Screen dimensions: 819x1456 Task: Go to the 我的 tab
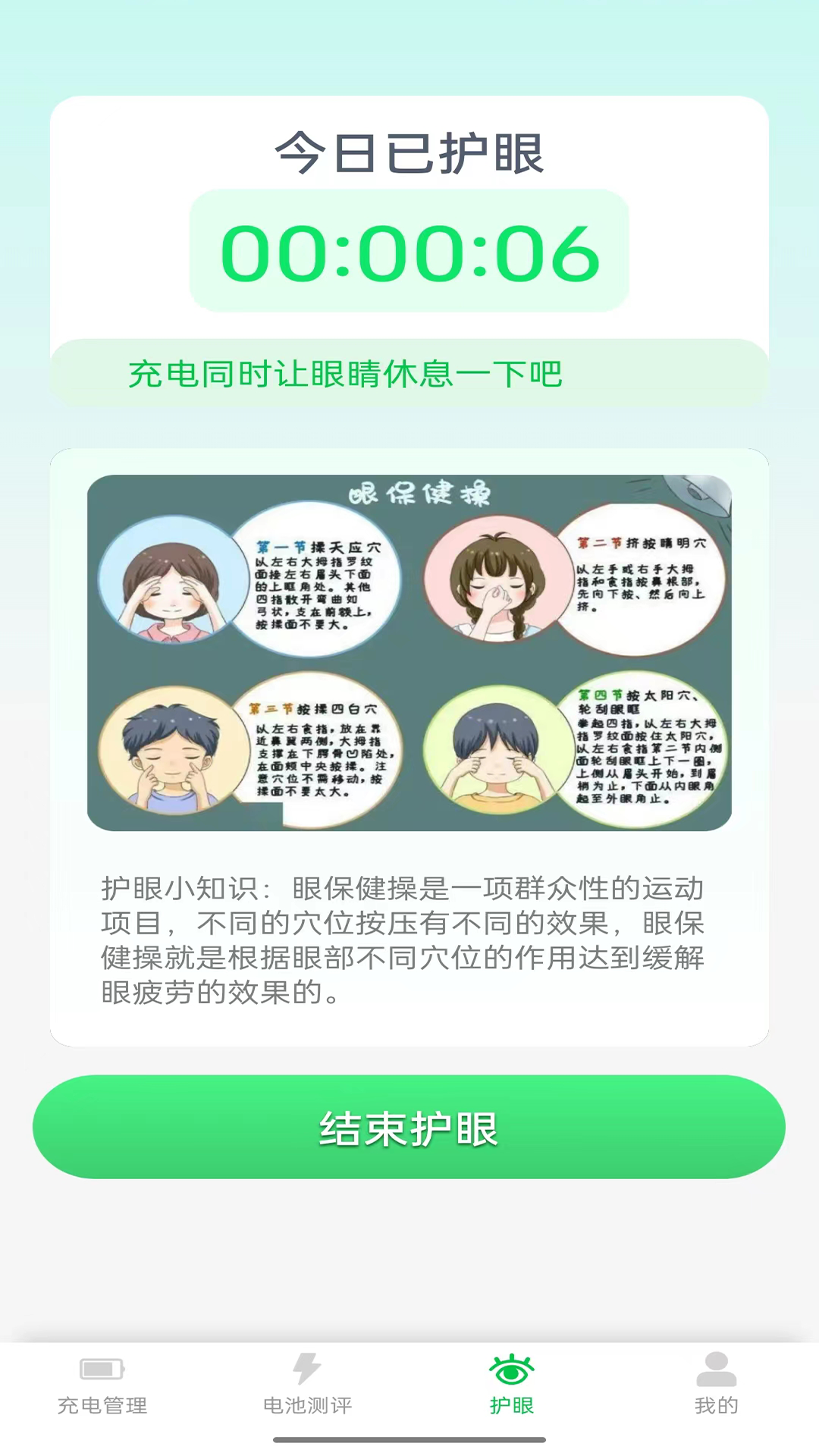tap(716, 1385)
